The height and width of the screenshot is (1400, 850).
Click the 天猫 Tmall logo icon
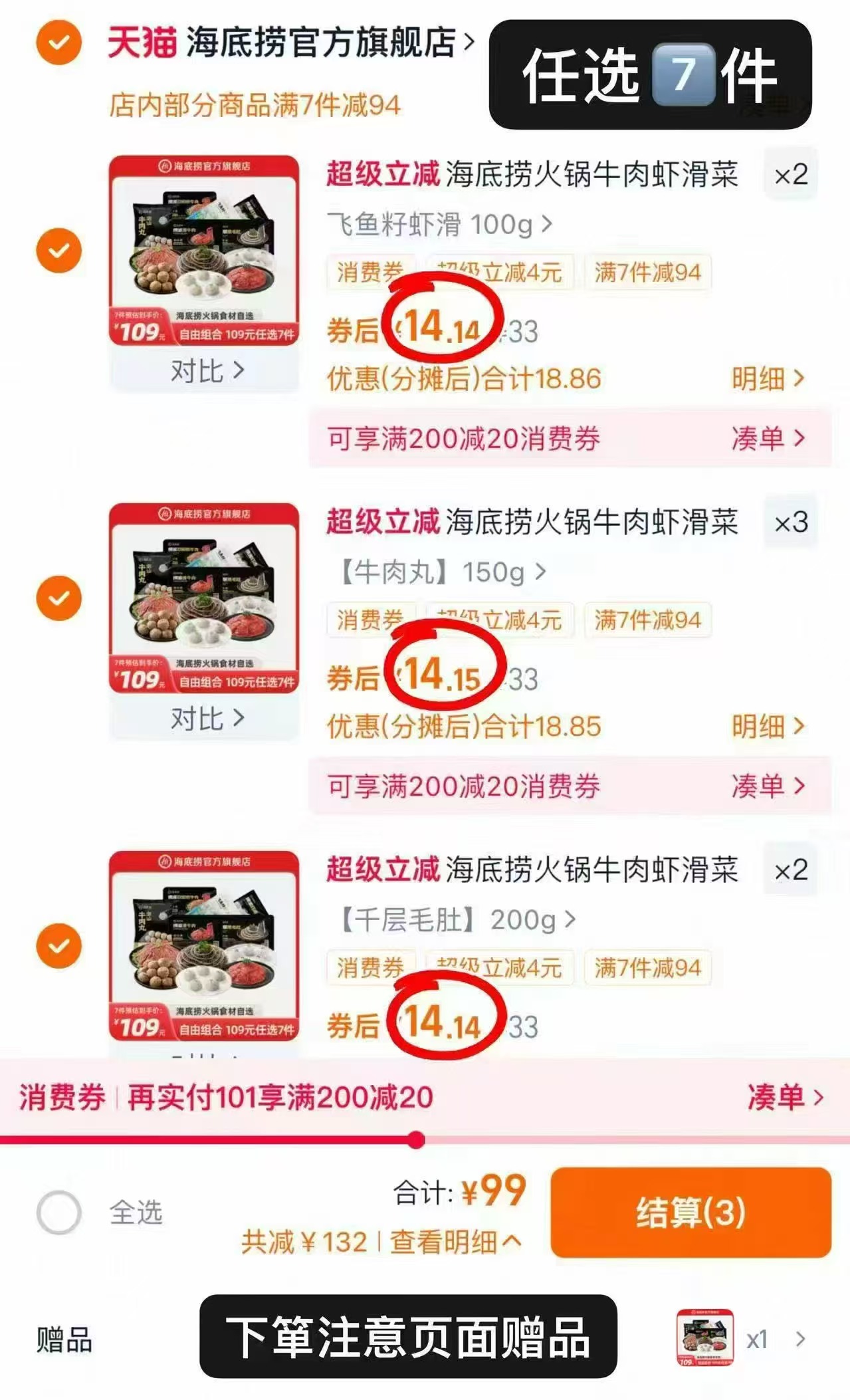(x=142, y=42)
